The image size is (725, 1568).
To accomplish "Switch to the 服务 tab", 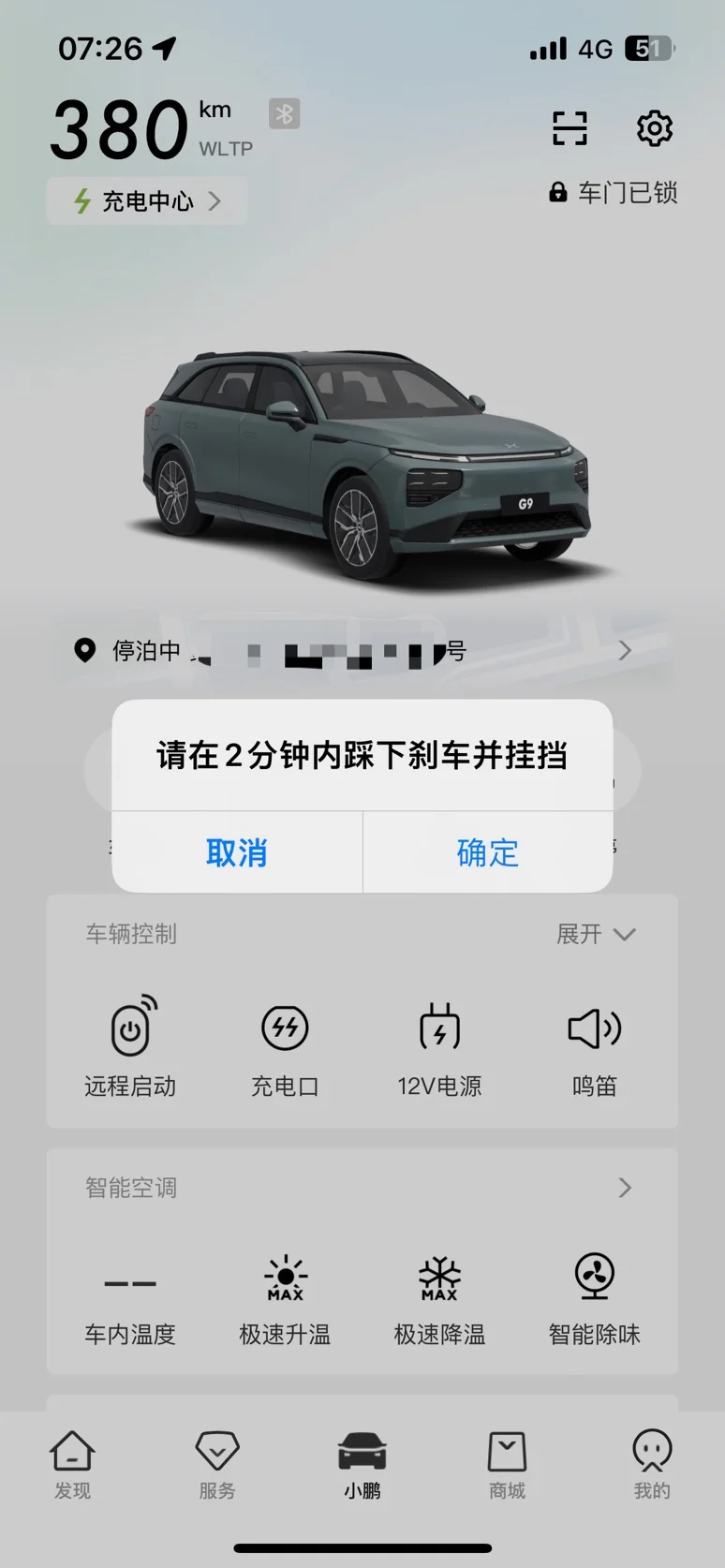I will click(x=217, y=1465).
